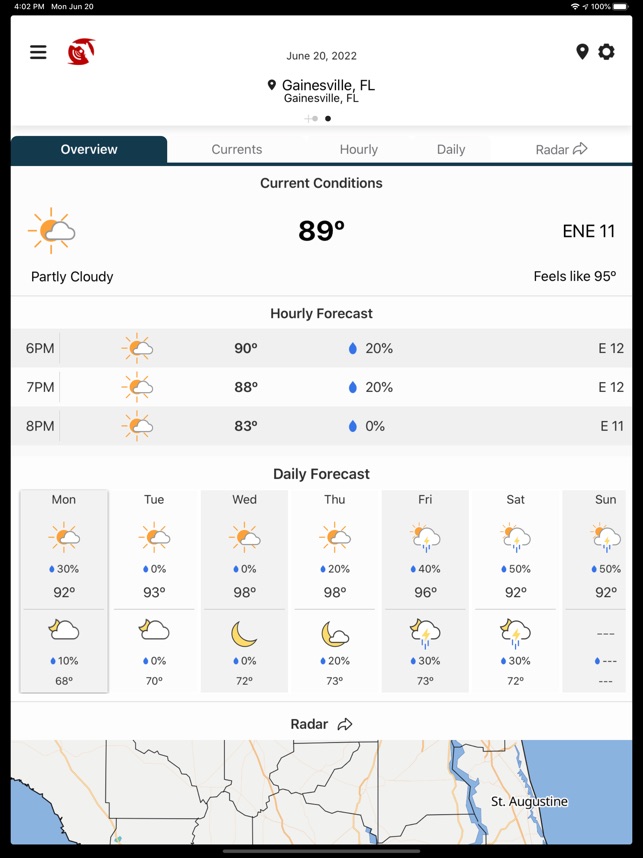Switch to the Currents tab

tap(236, 149)
